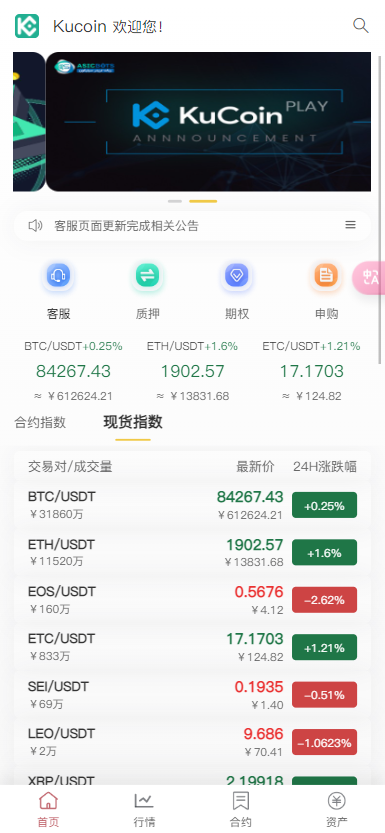View the SEI/USDT trading pair

pos(192,695)
